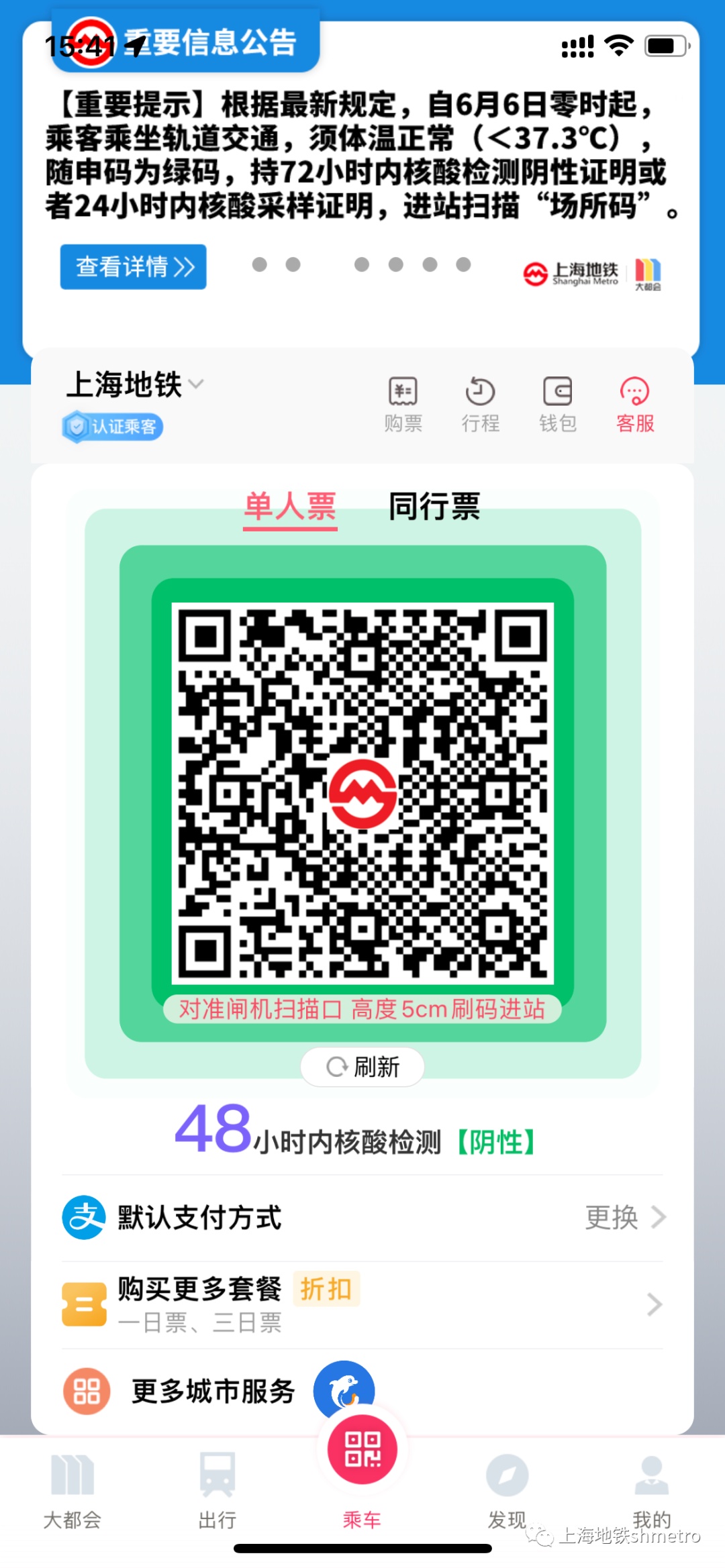This screenshot has width=725, height=1568.
Task: Switch to the 同行票 tab
Action: click(434, 506)
